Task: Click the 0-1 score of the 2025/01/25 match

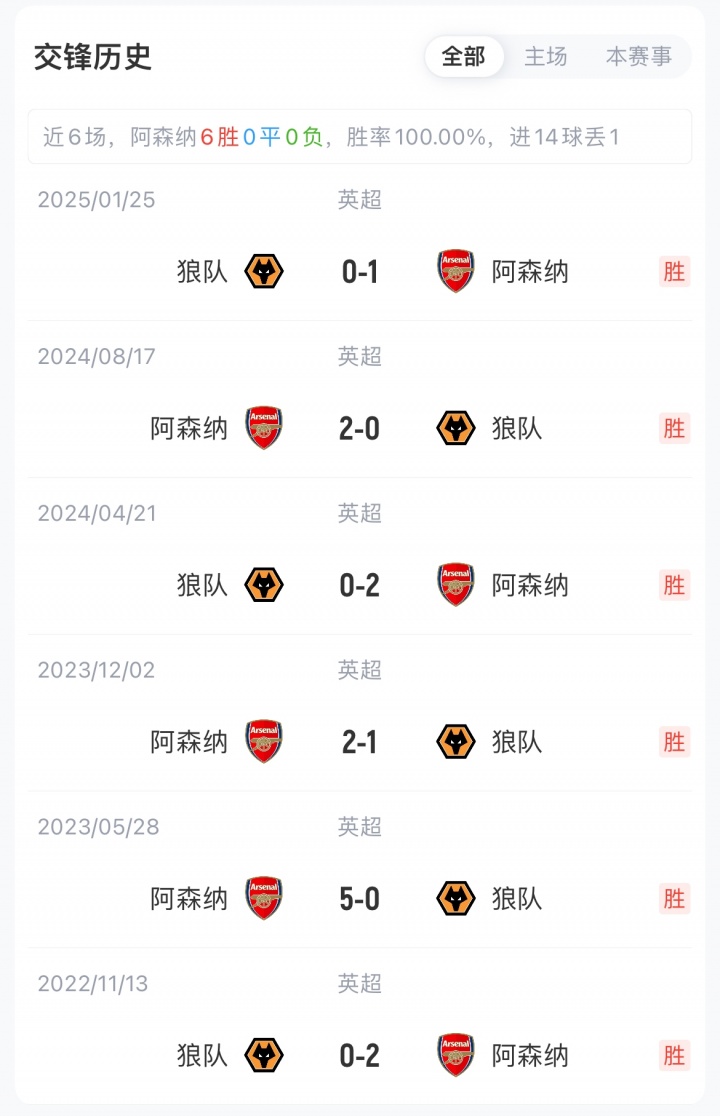Action: click(x=360, y=270)
